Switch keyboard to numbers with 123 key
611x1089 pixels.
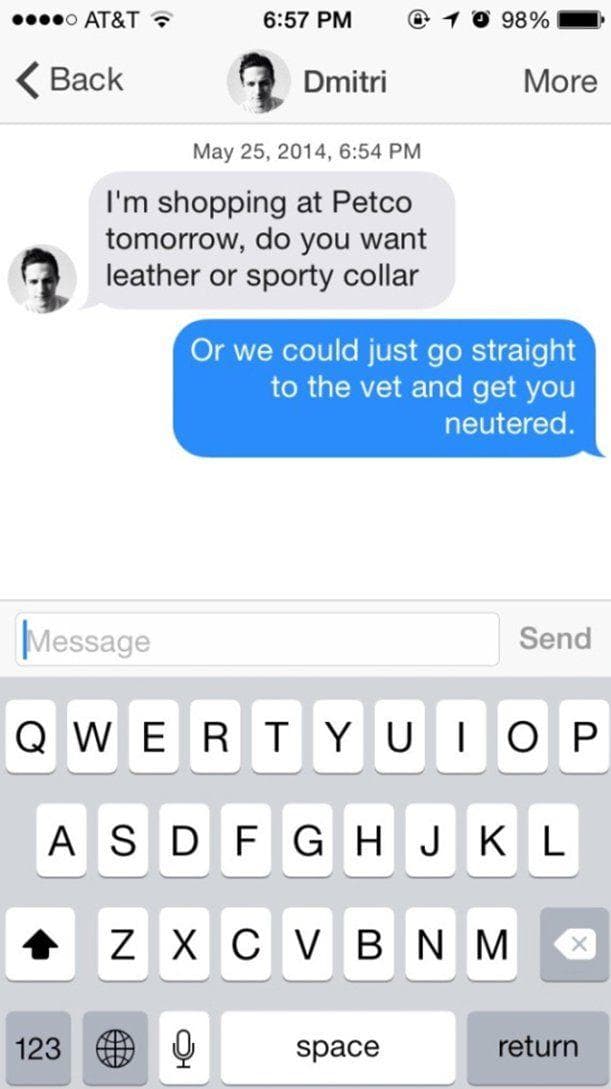38,1048
